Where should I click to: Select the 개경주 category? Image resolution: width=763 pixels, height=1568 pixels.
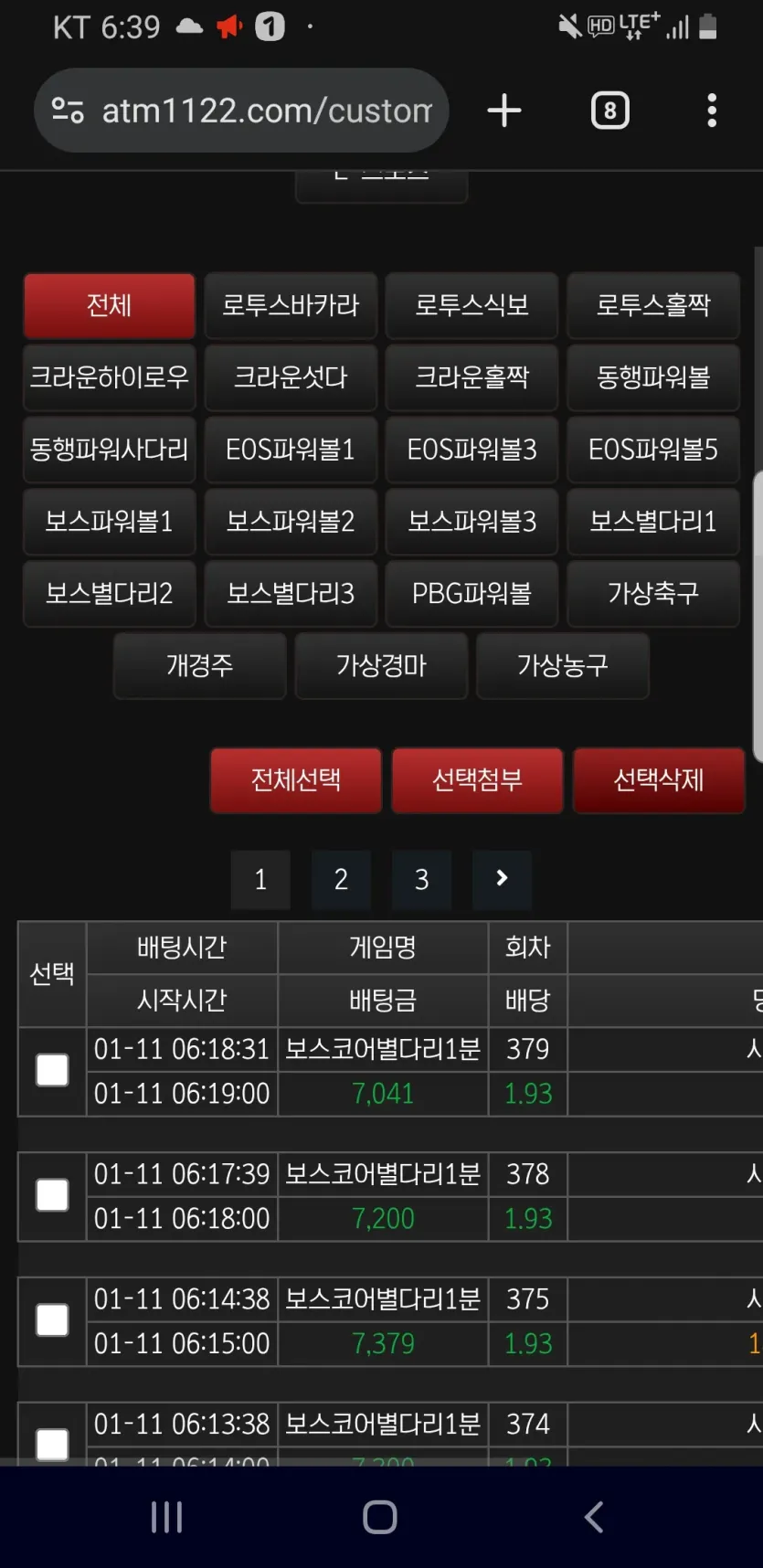200,666
